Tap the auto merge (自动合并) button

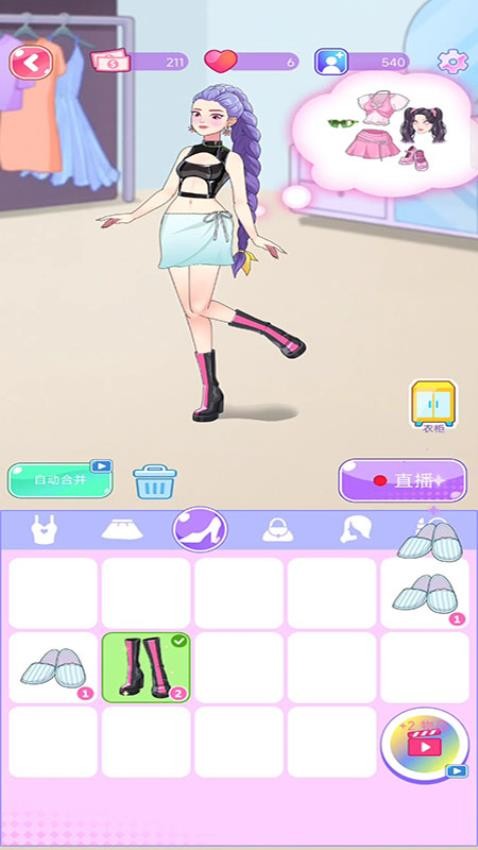click(60, 480)
